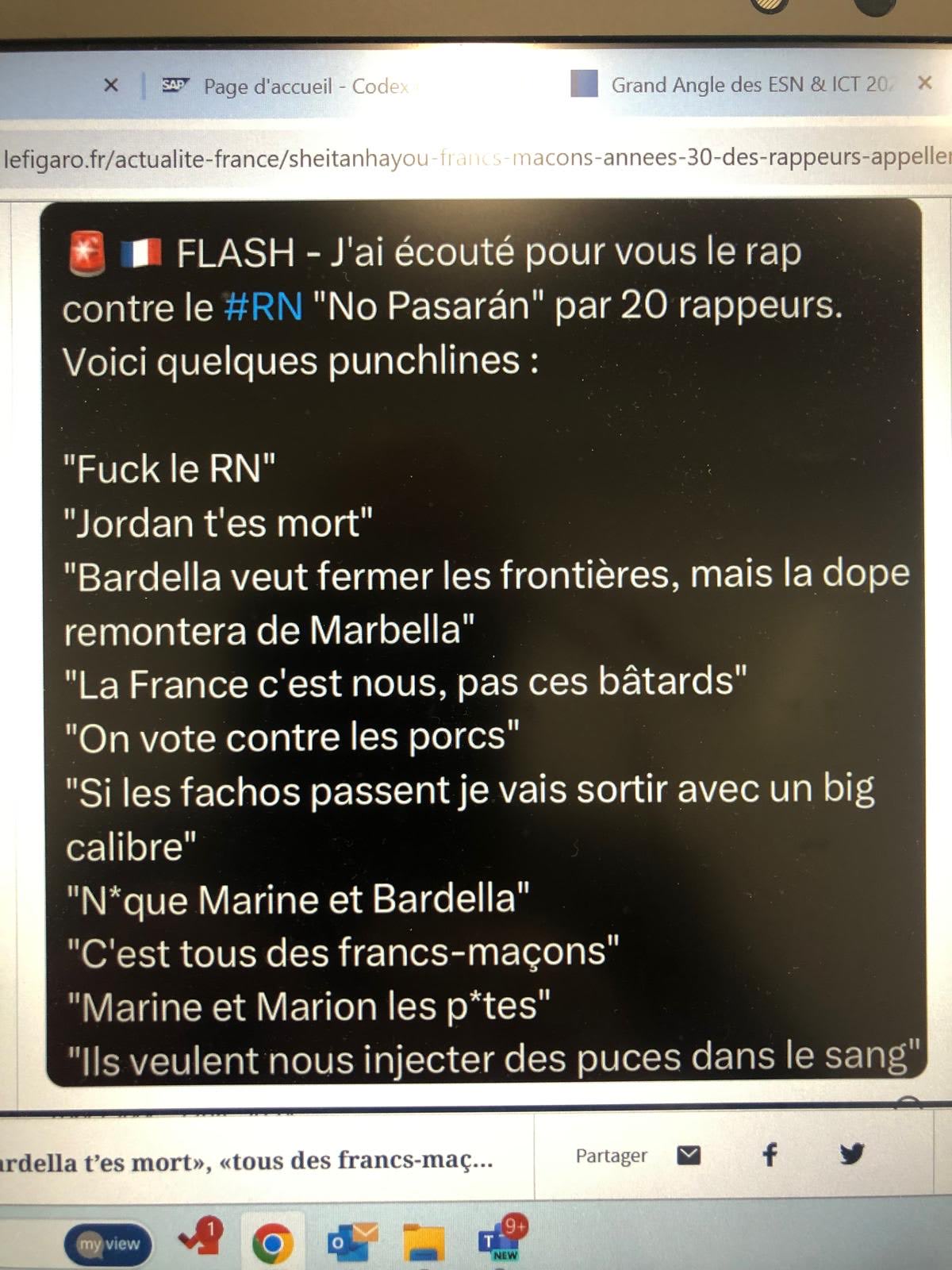Focus the lefigaro.fr address bar

point(476,158)
